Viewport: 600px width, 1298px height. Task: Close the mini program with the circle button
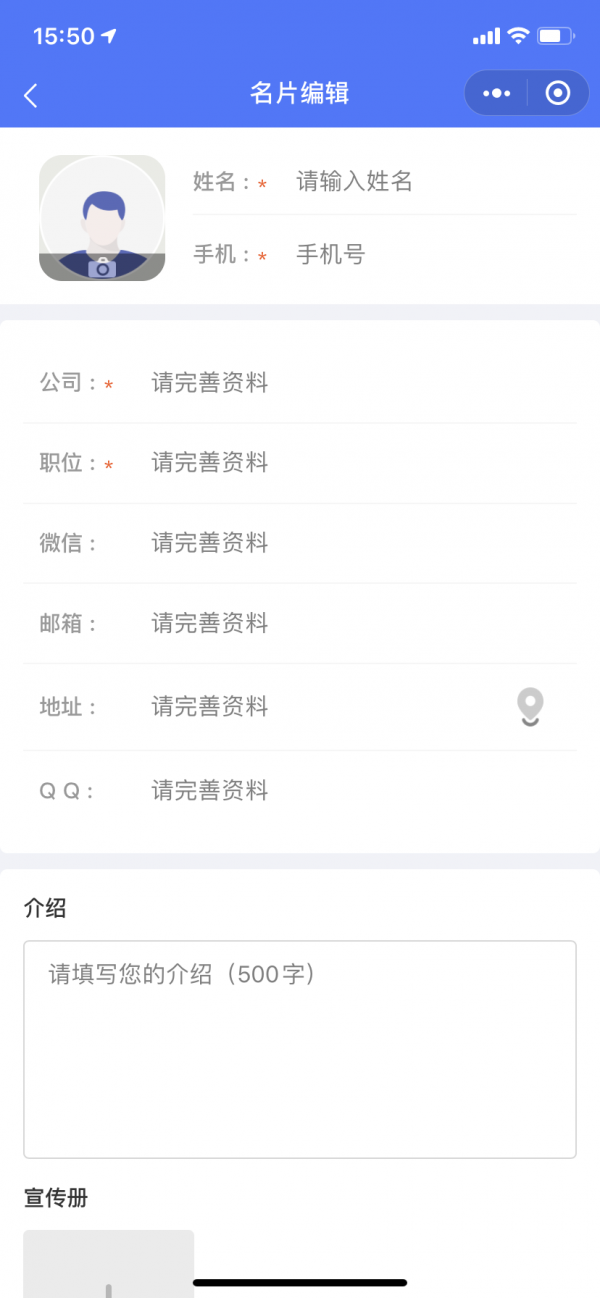click(558, 94)
